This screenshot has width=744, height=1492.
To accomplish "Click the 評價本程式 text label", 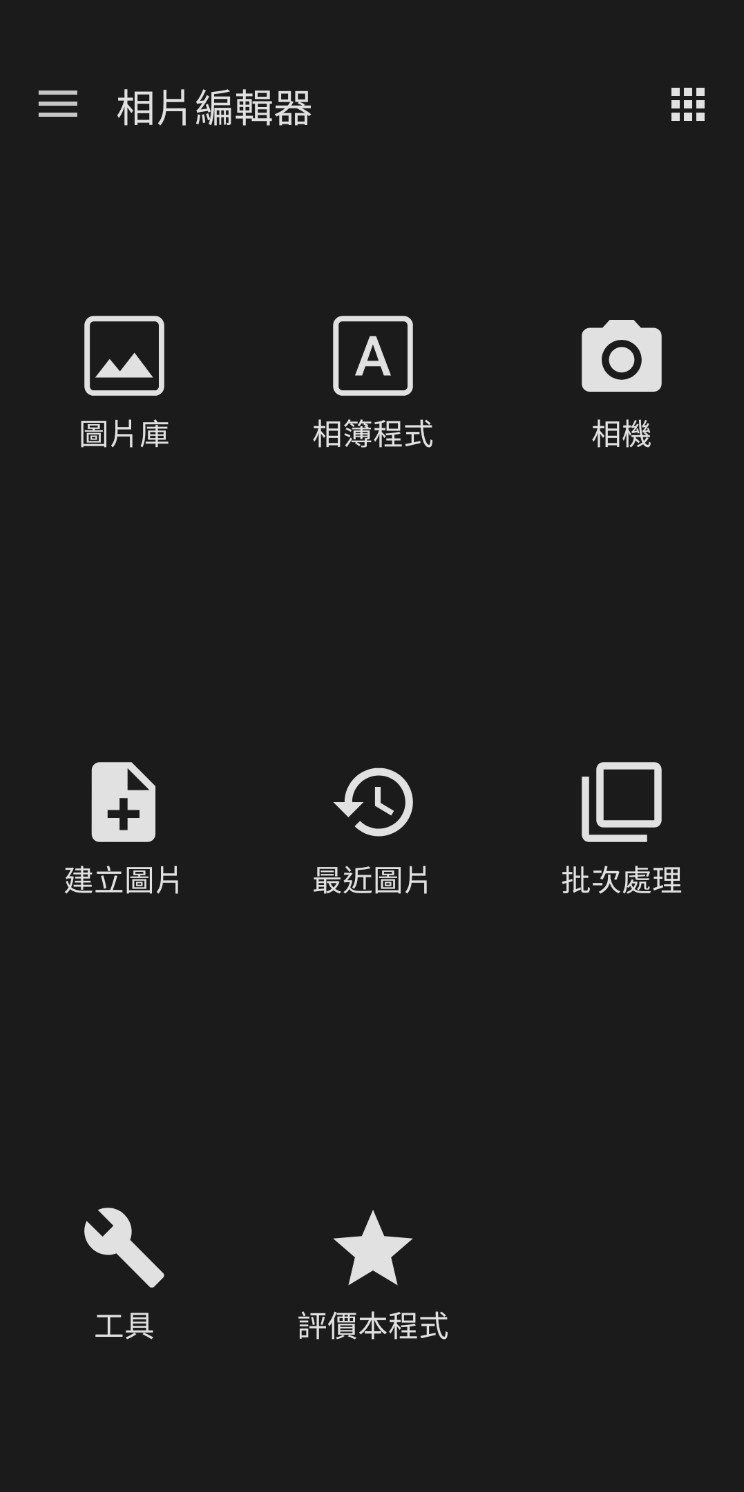I will (372, 1327).
